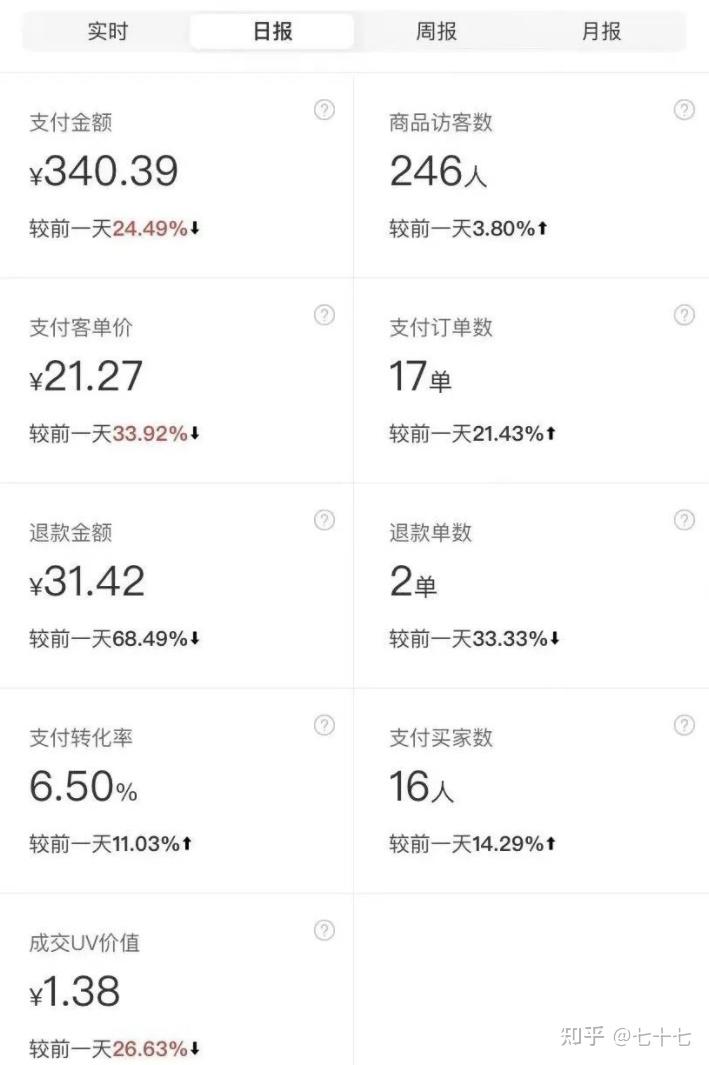Open the 月报 tab

click(x=601, y=31)
